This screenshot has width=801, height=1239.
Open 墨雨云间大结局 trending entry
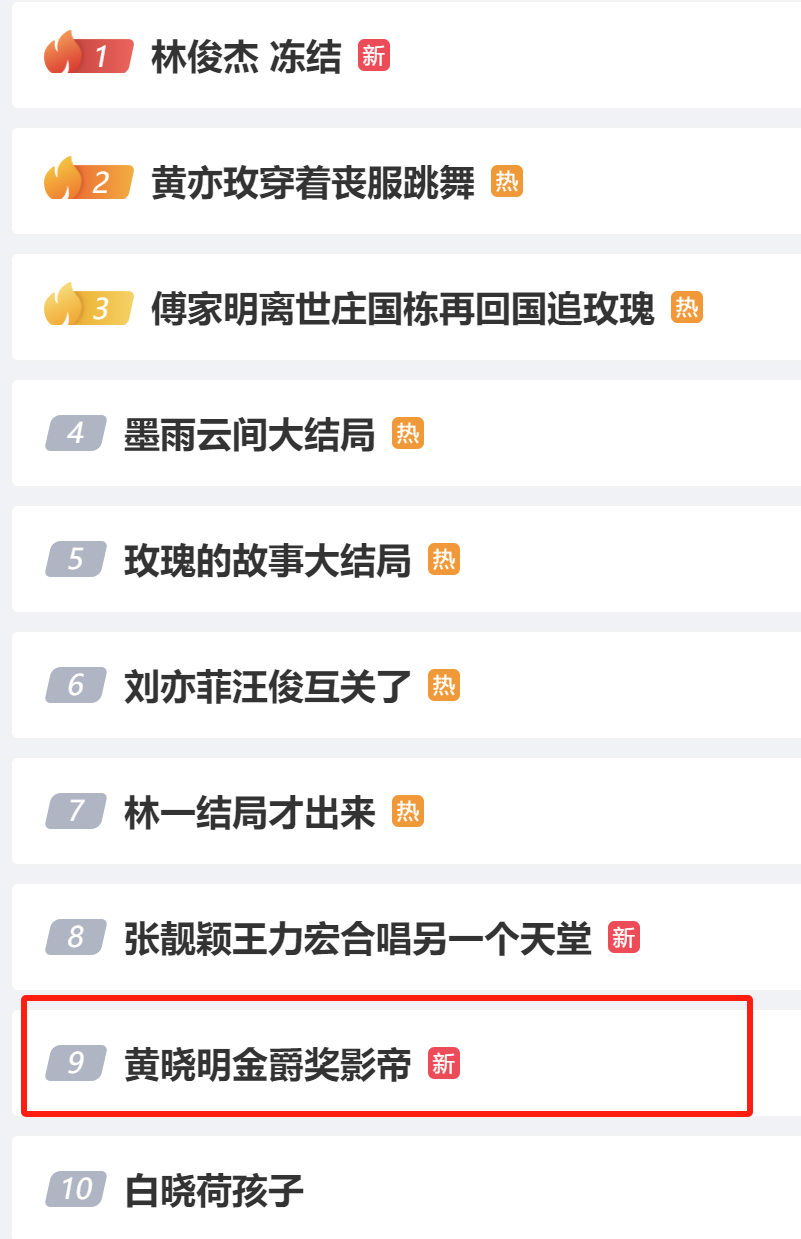click(250, 434)
